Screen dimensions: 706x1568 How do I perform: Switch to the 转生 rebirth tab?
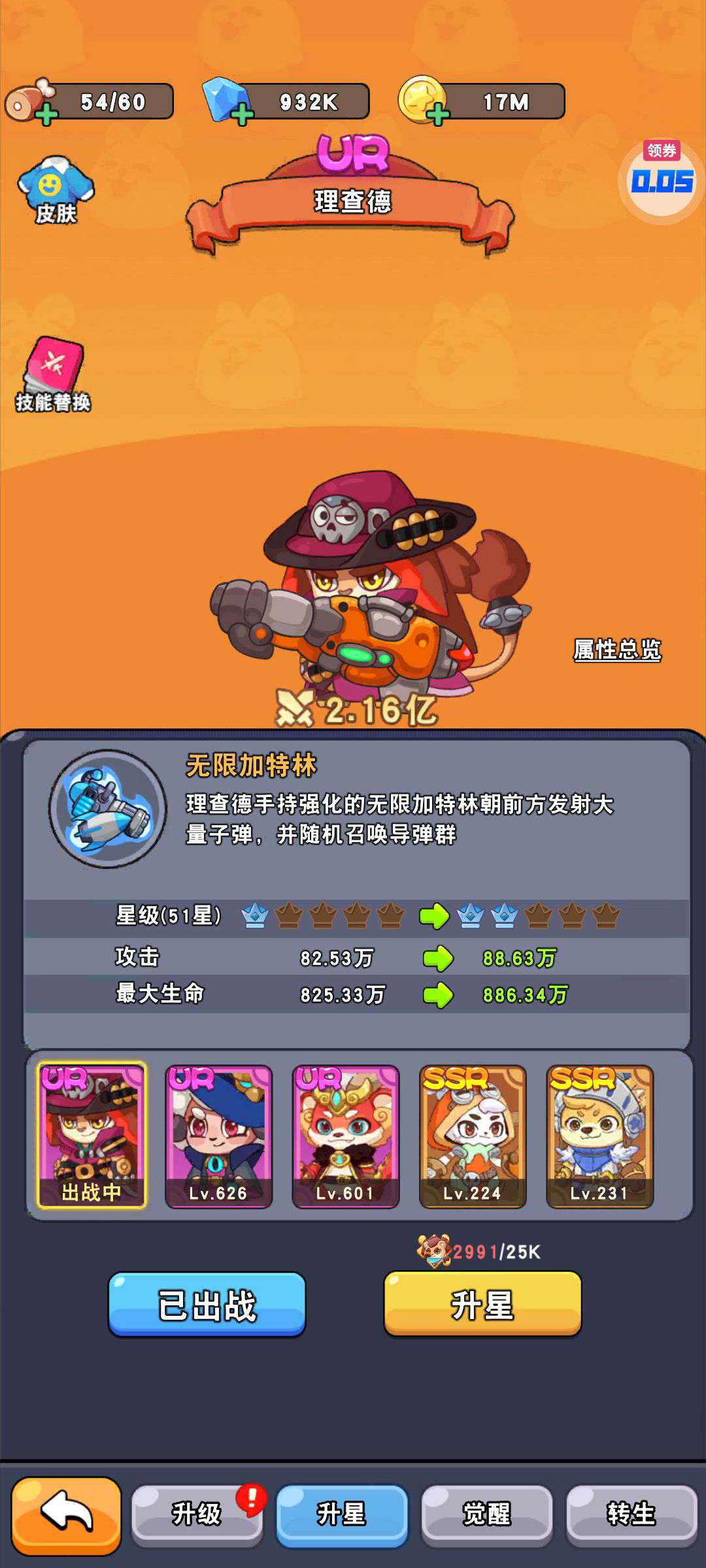(631, 1513)
